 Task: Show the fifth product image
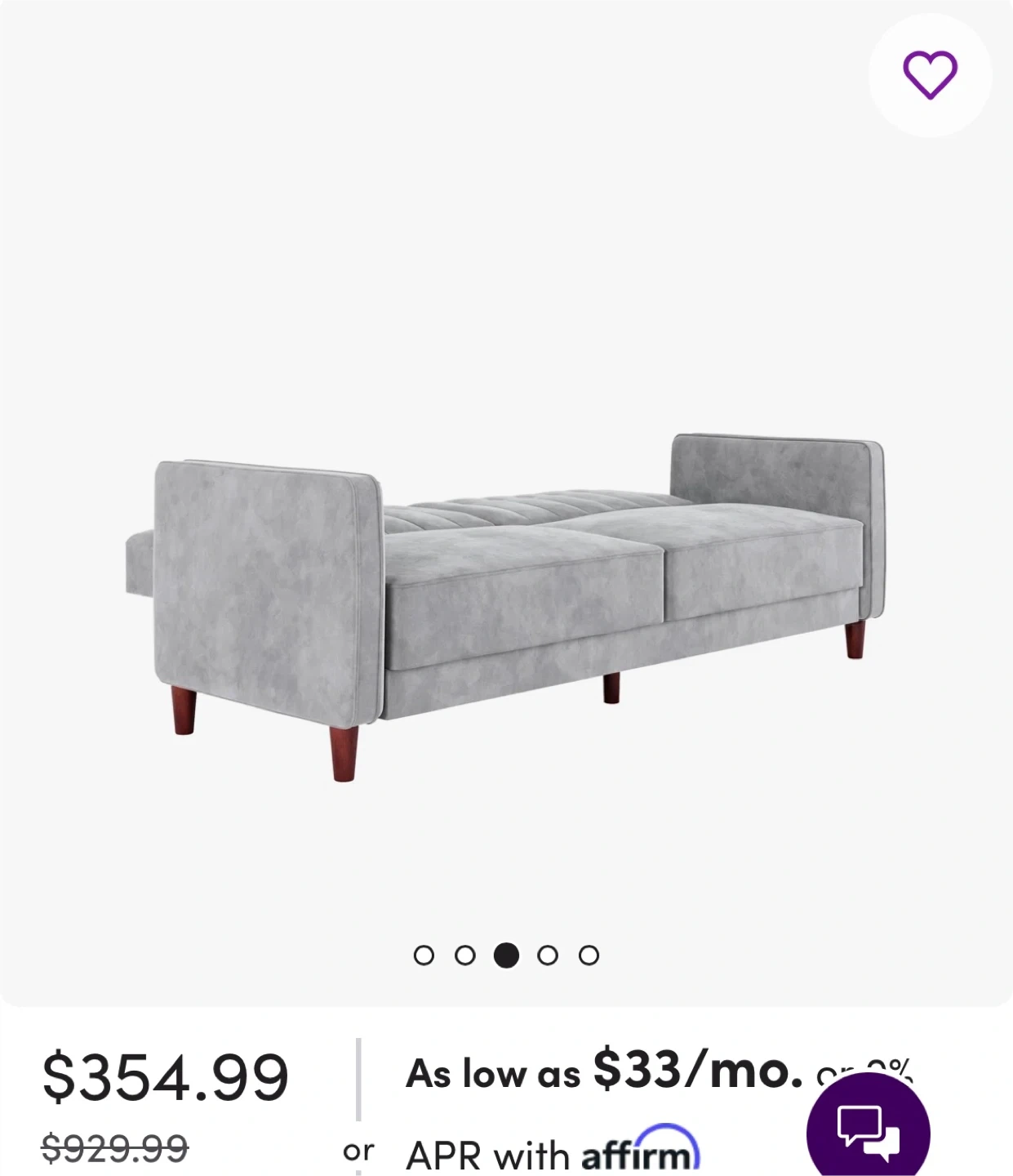tap(589, 955)
